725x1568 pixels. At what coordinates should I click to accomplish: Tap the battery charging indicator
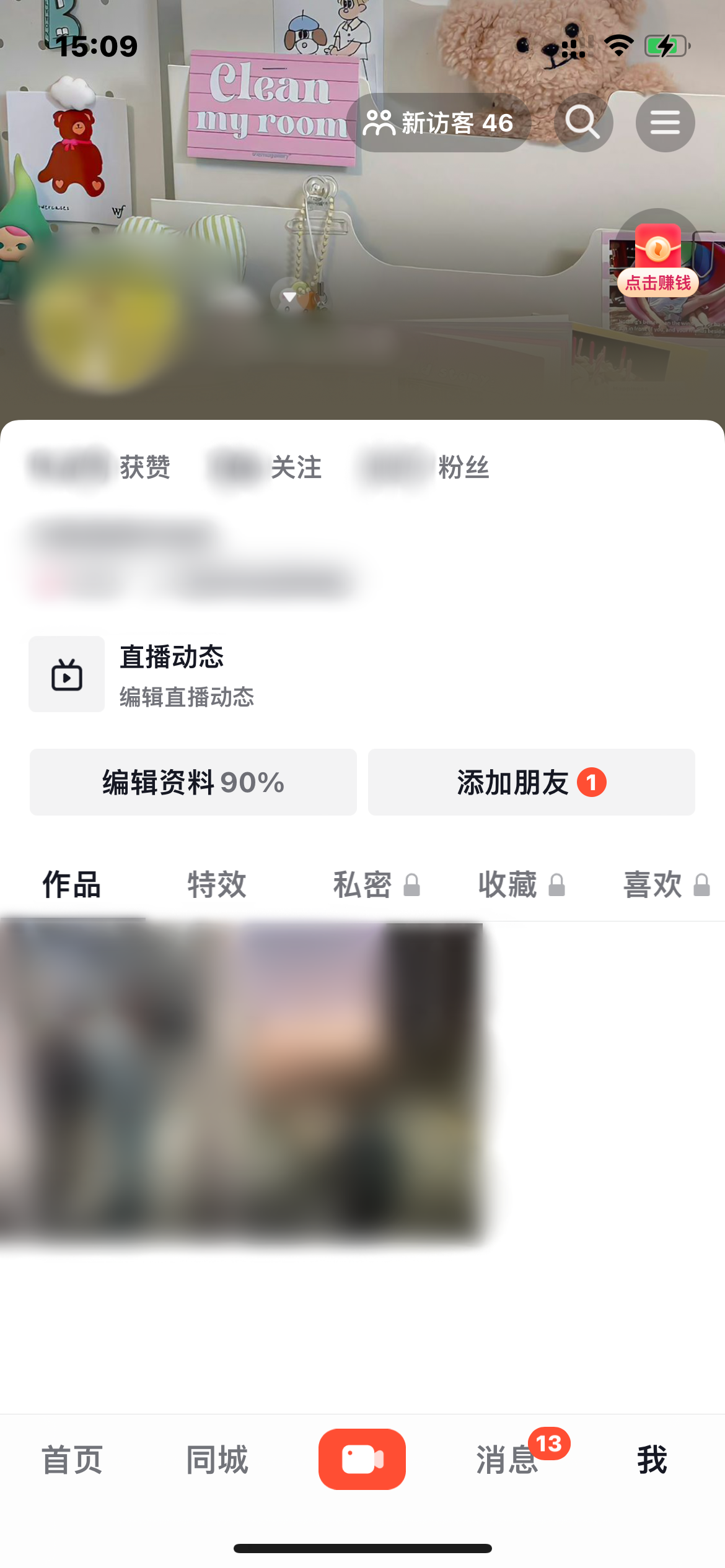point(666,45)
